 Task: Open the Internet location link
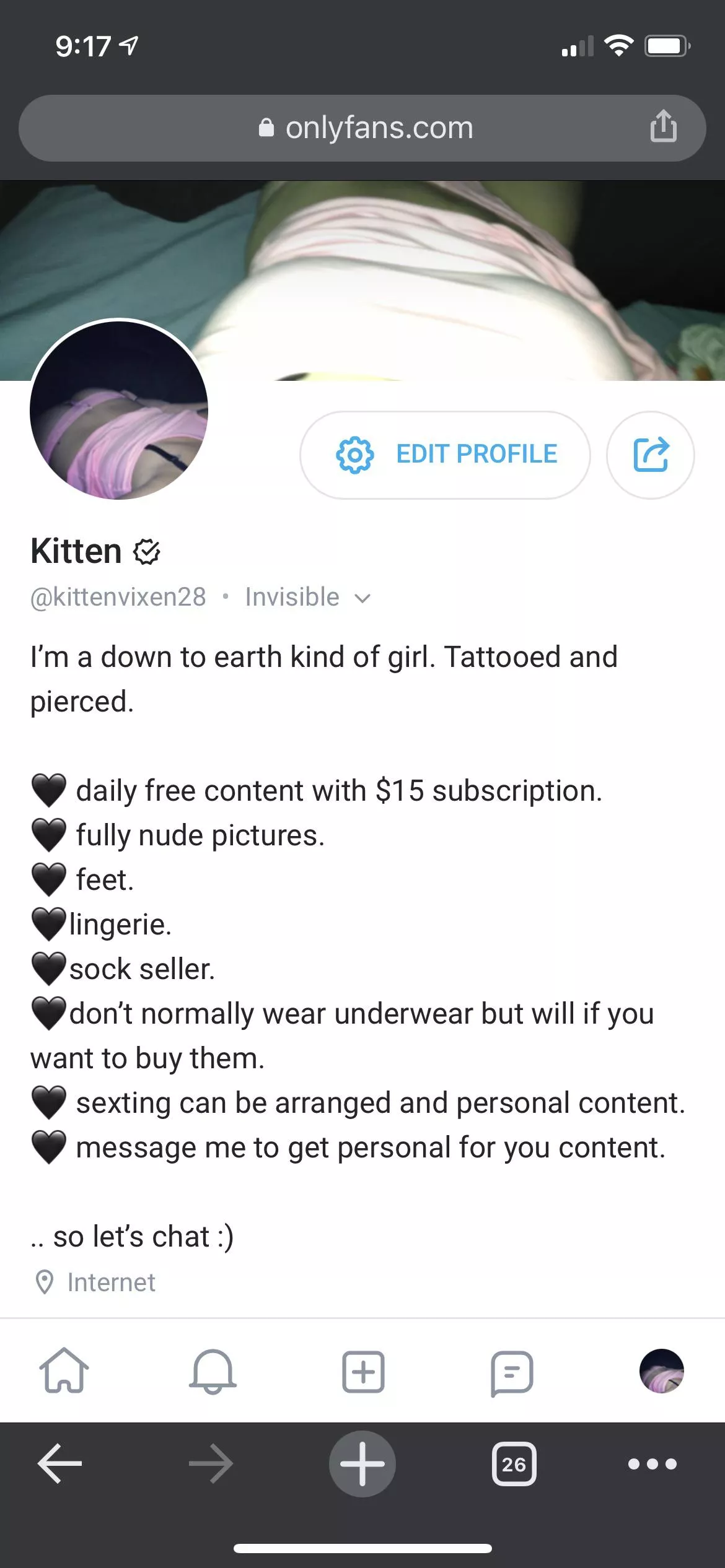pyautogui.click(x=110, y=1282)
